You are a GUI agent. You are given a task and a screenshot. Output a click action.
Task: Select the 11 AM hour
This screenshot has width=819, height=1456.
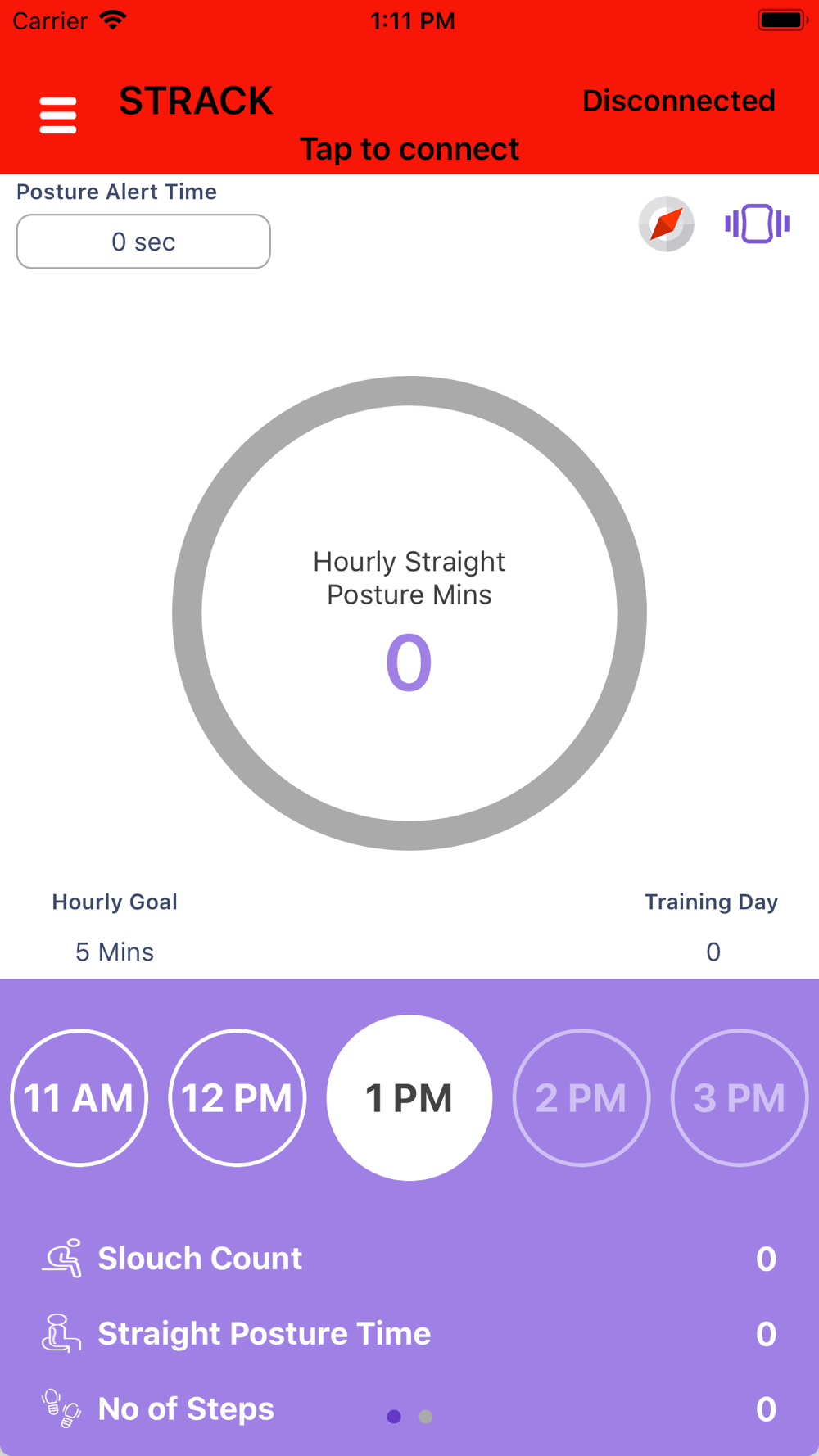point(79,1097)
